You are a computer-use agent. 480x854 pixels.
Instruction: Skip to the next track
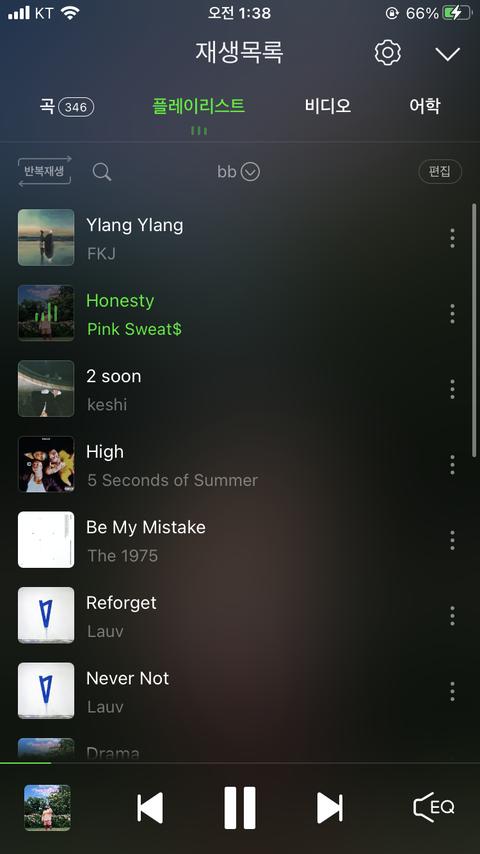tap(330, 808)
